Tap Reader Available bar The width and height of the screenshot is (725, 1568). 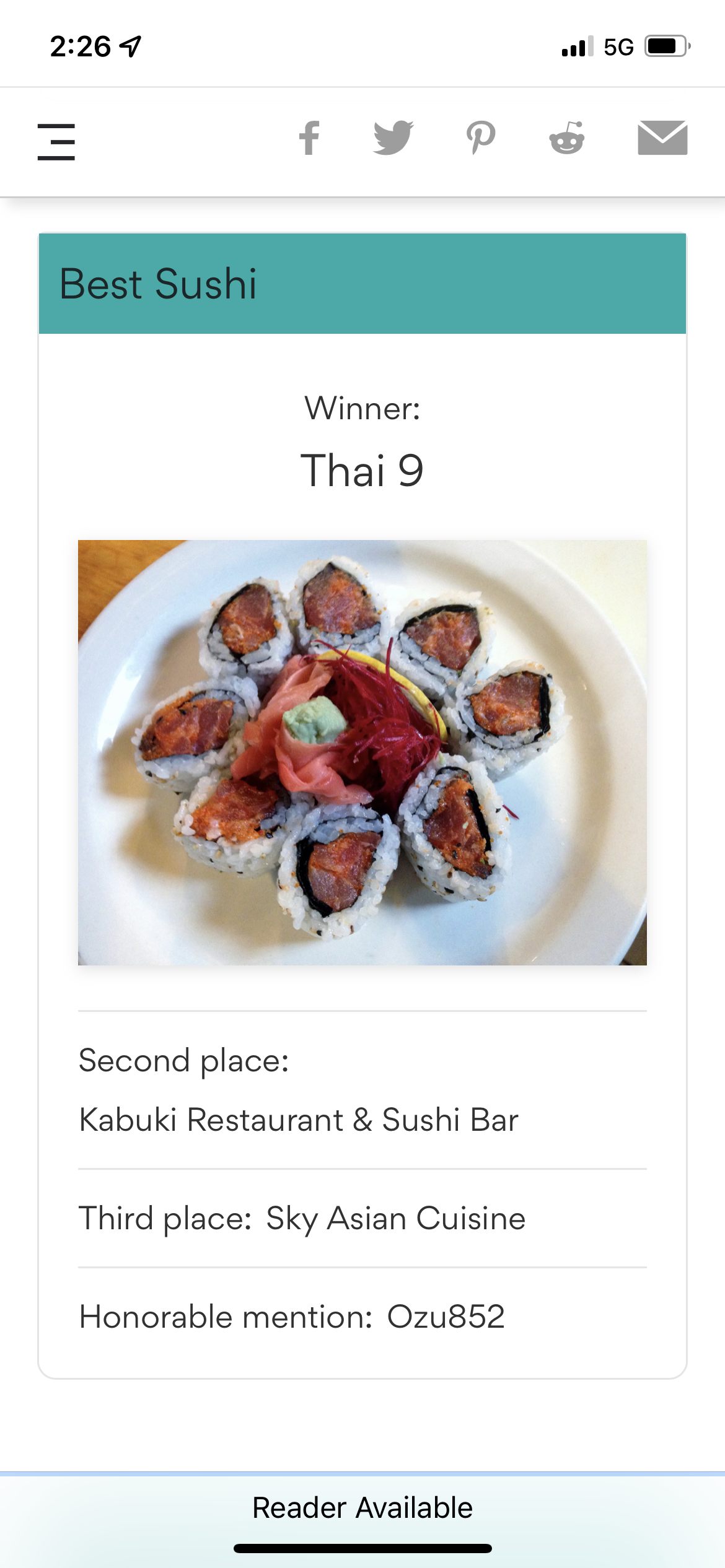click(362, 1507)
